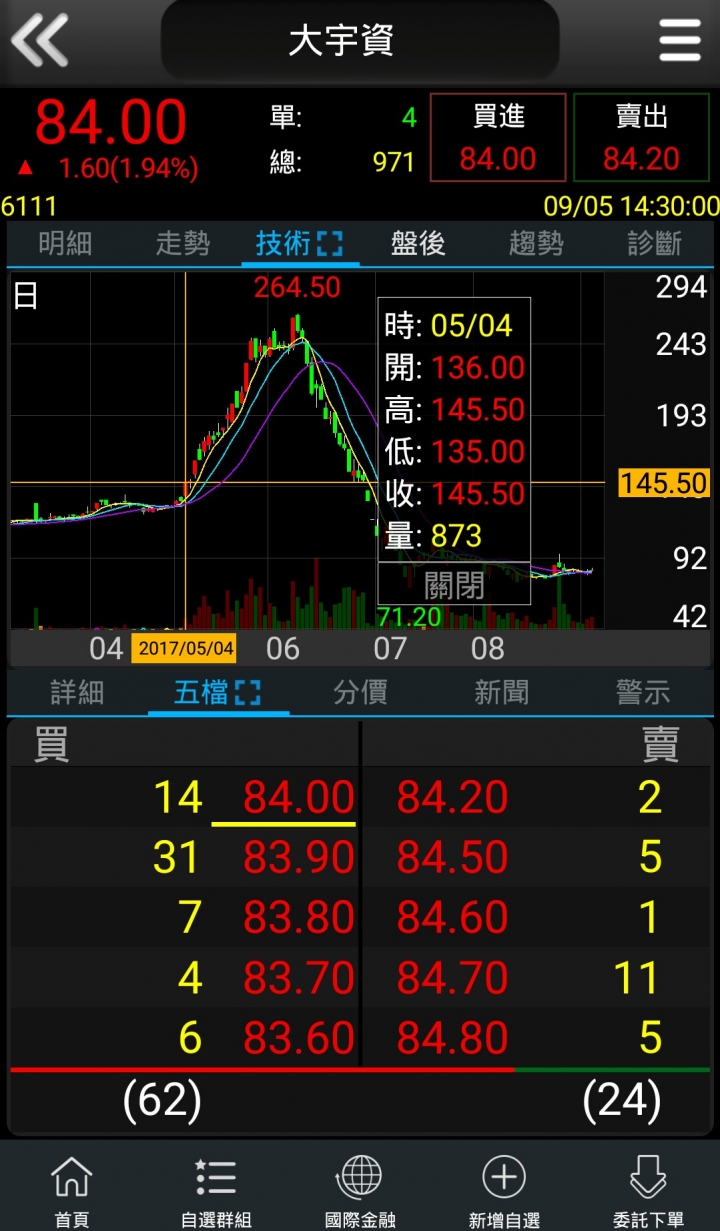Select the 技術 chart tab

299,243
